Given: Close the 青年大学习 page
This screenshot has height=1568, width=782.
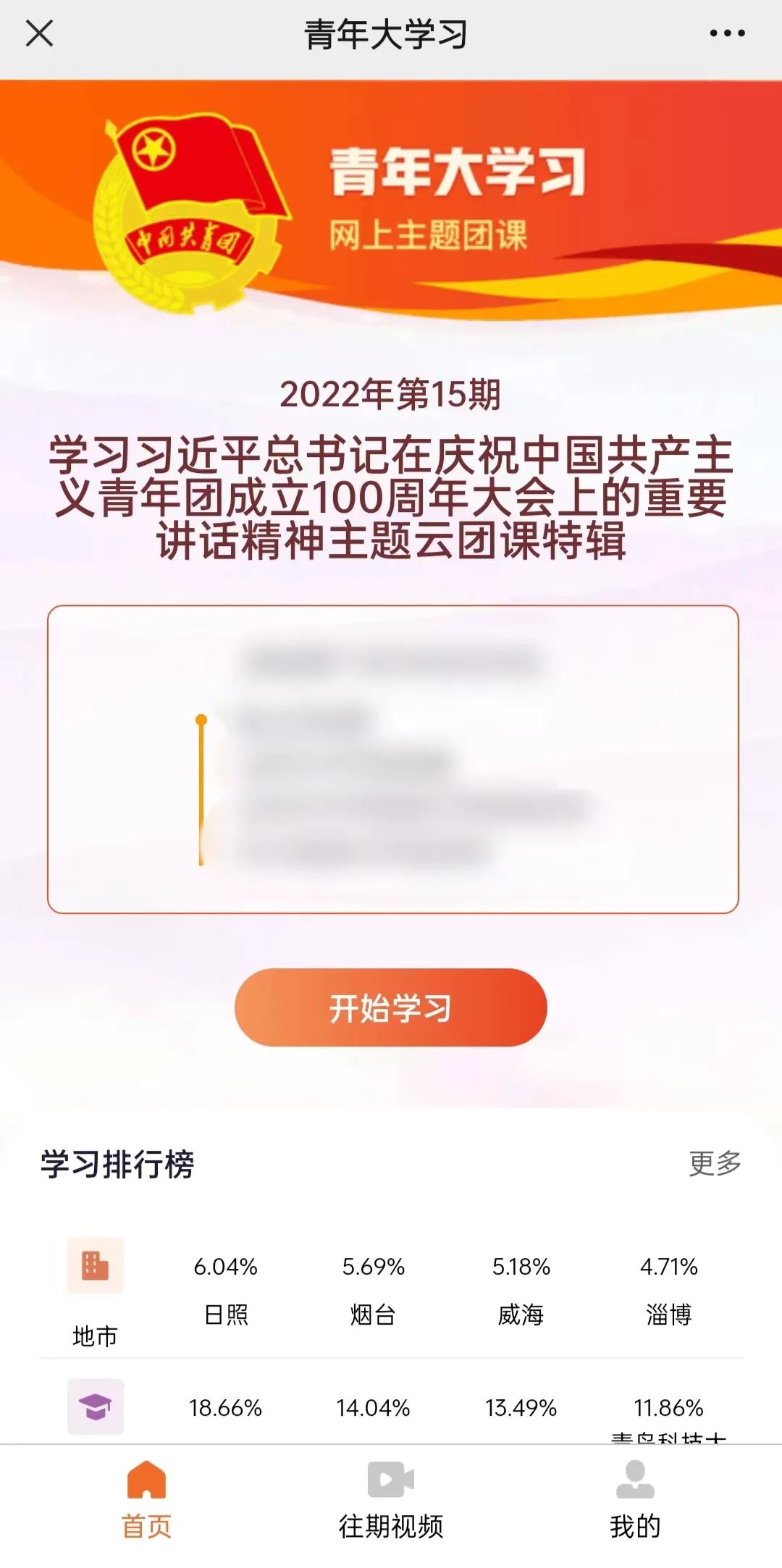Looking at the screenshot, I should click(39, 33).
